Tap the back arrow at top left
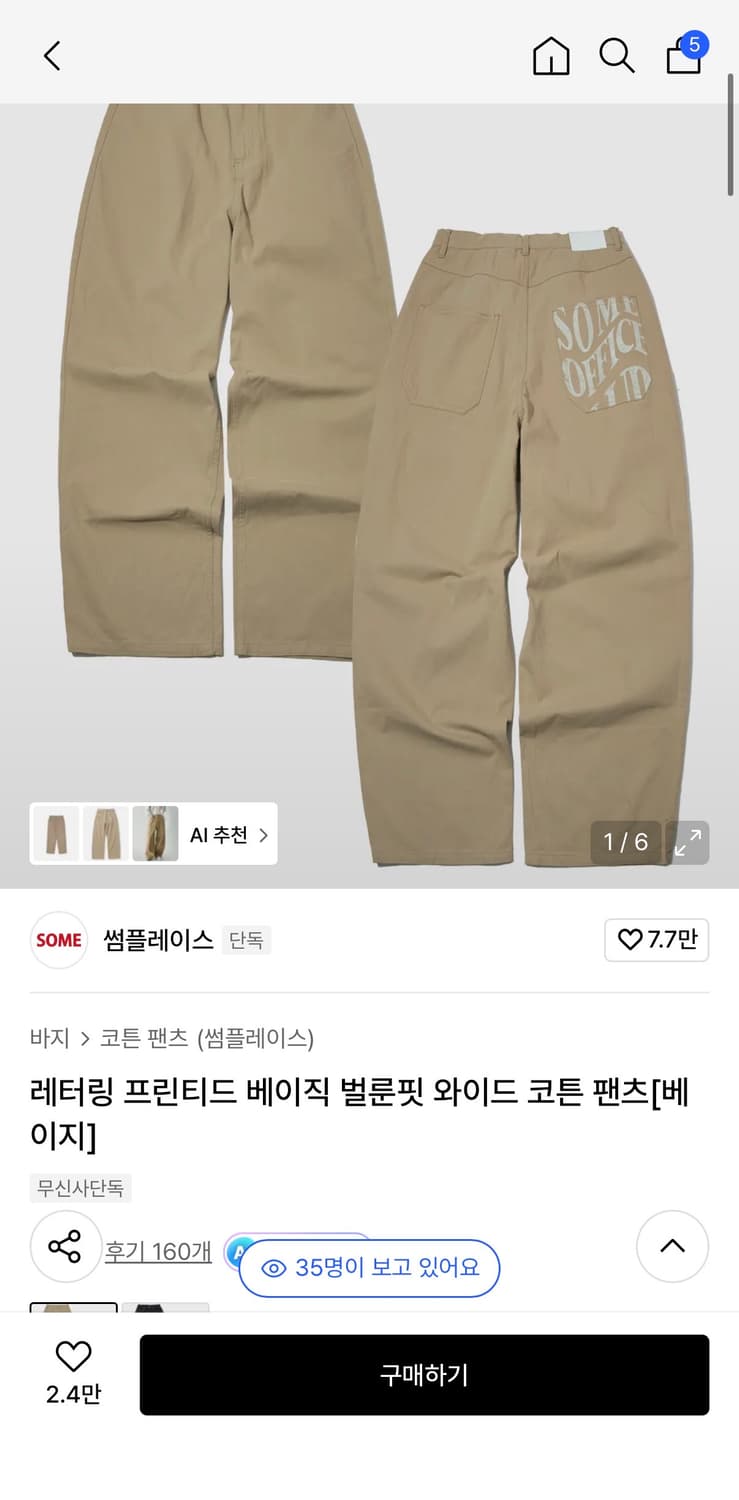Viewport: 739px width, 1500px height. (52, 56)
